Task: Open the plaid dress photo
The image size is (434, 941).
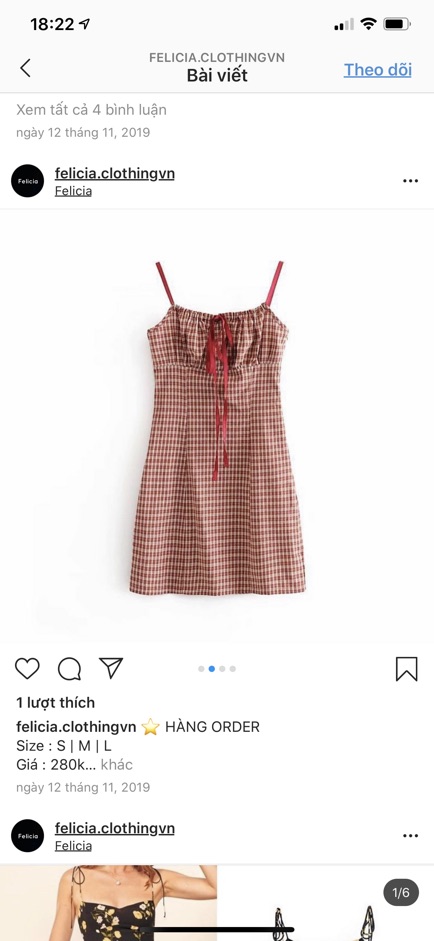Action: 217,425
